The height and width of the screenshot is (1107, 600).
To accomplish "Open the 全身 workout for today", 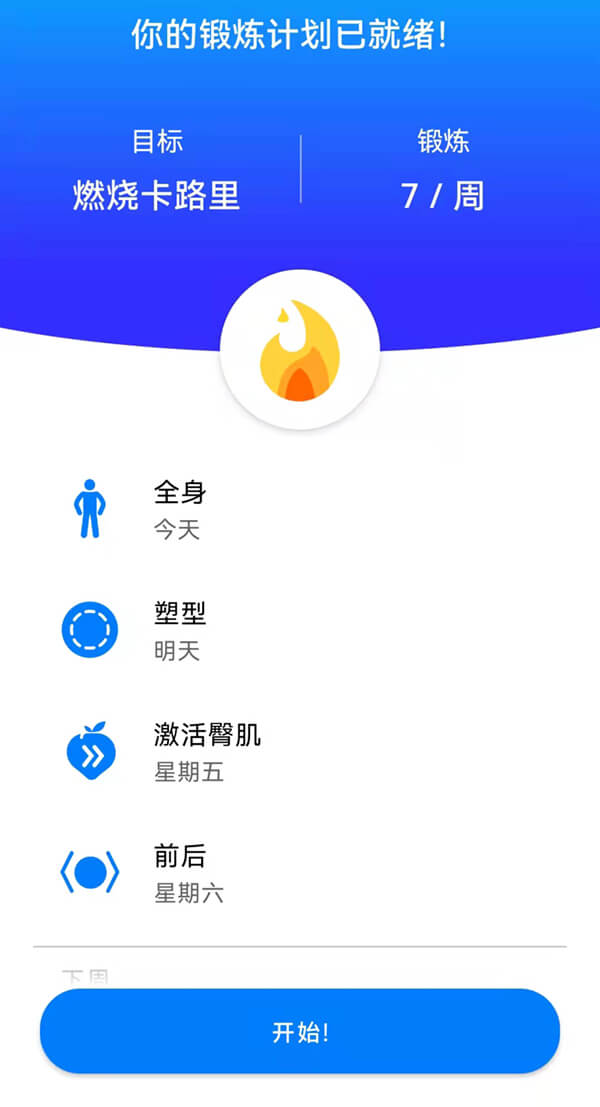I will click(x=299, y=509).
